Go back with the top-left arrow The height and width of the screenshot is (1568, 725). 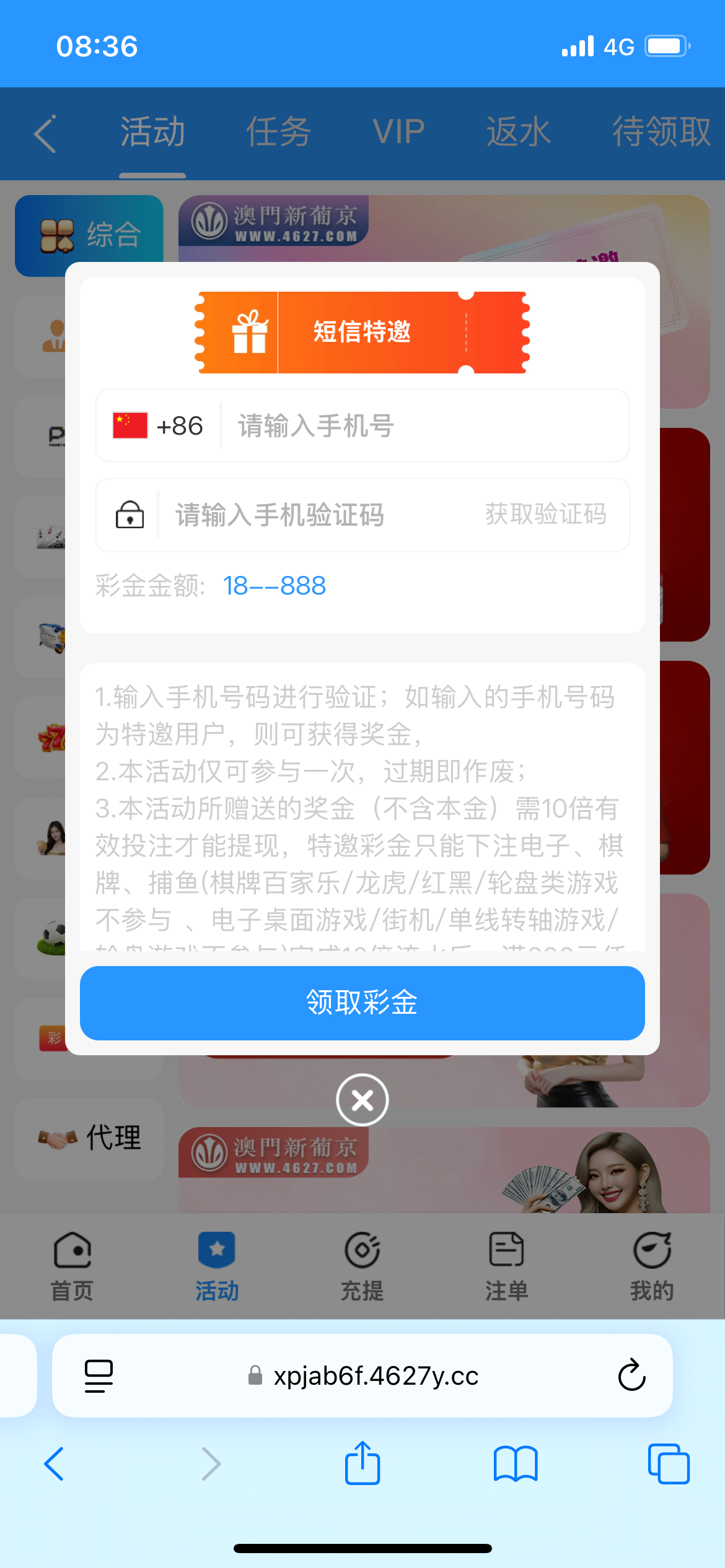tap(45, 133)
